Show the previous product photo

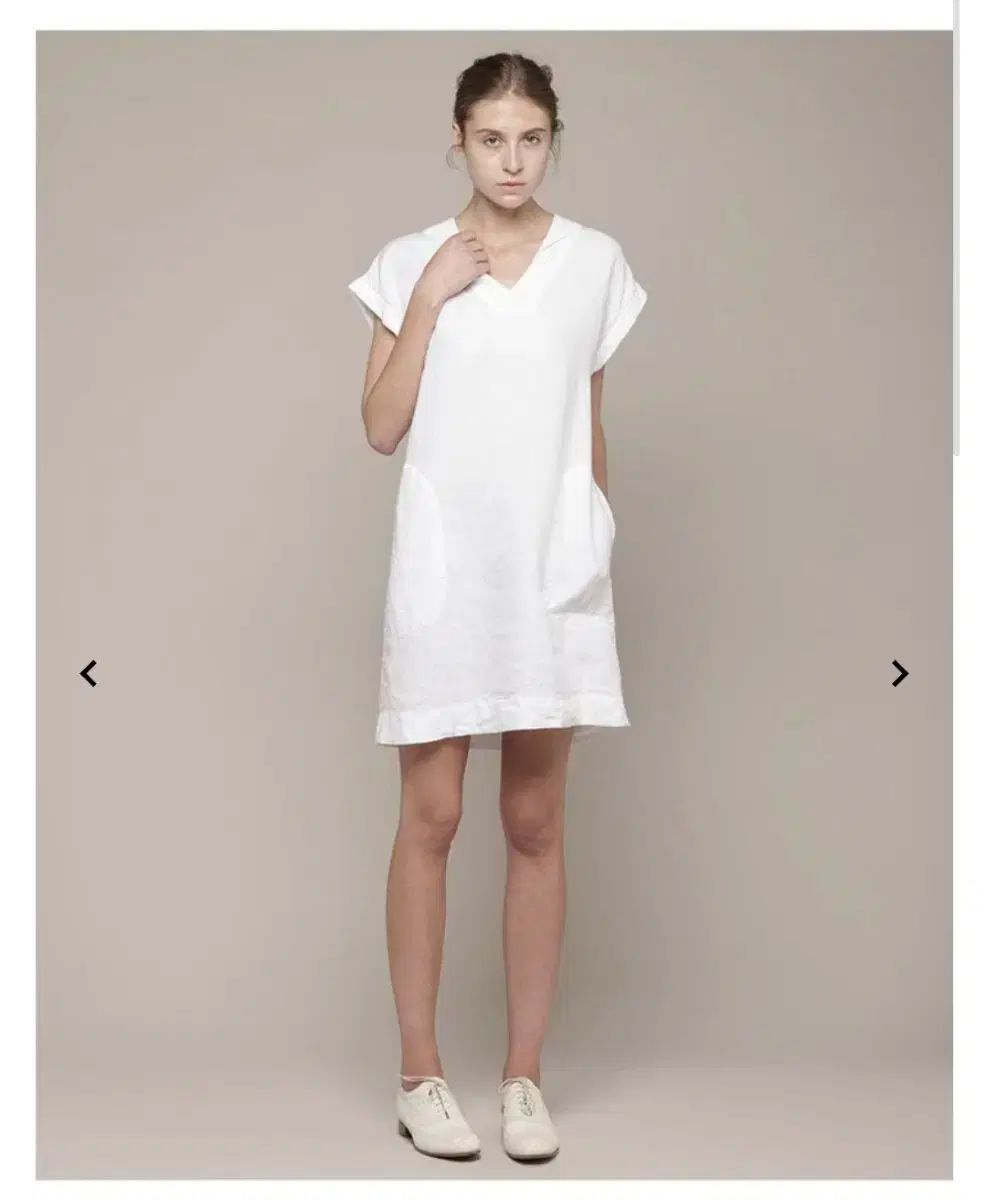[88, 673]
